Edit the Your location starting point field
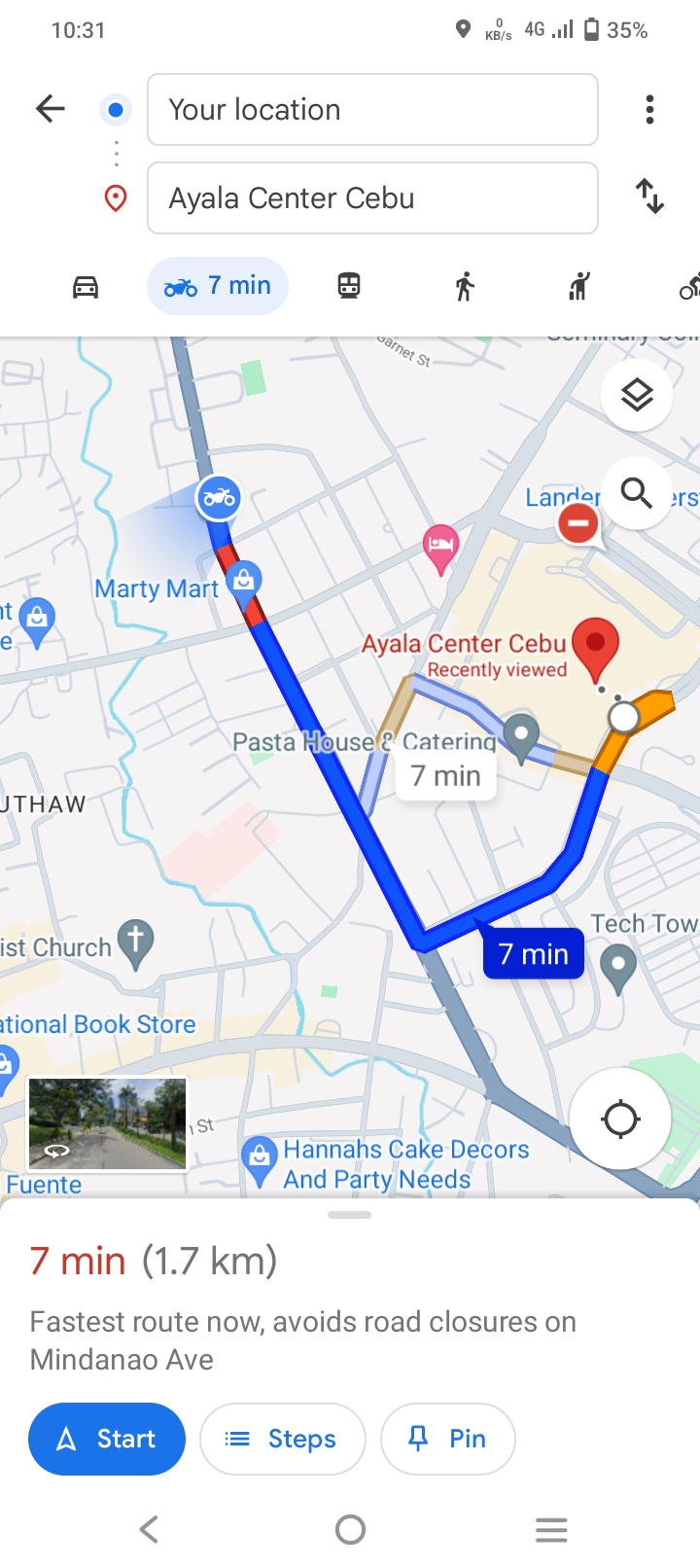Viewport: 700px width, 1568px height. [x=372, y=109]
